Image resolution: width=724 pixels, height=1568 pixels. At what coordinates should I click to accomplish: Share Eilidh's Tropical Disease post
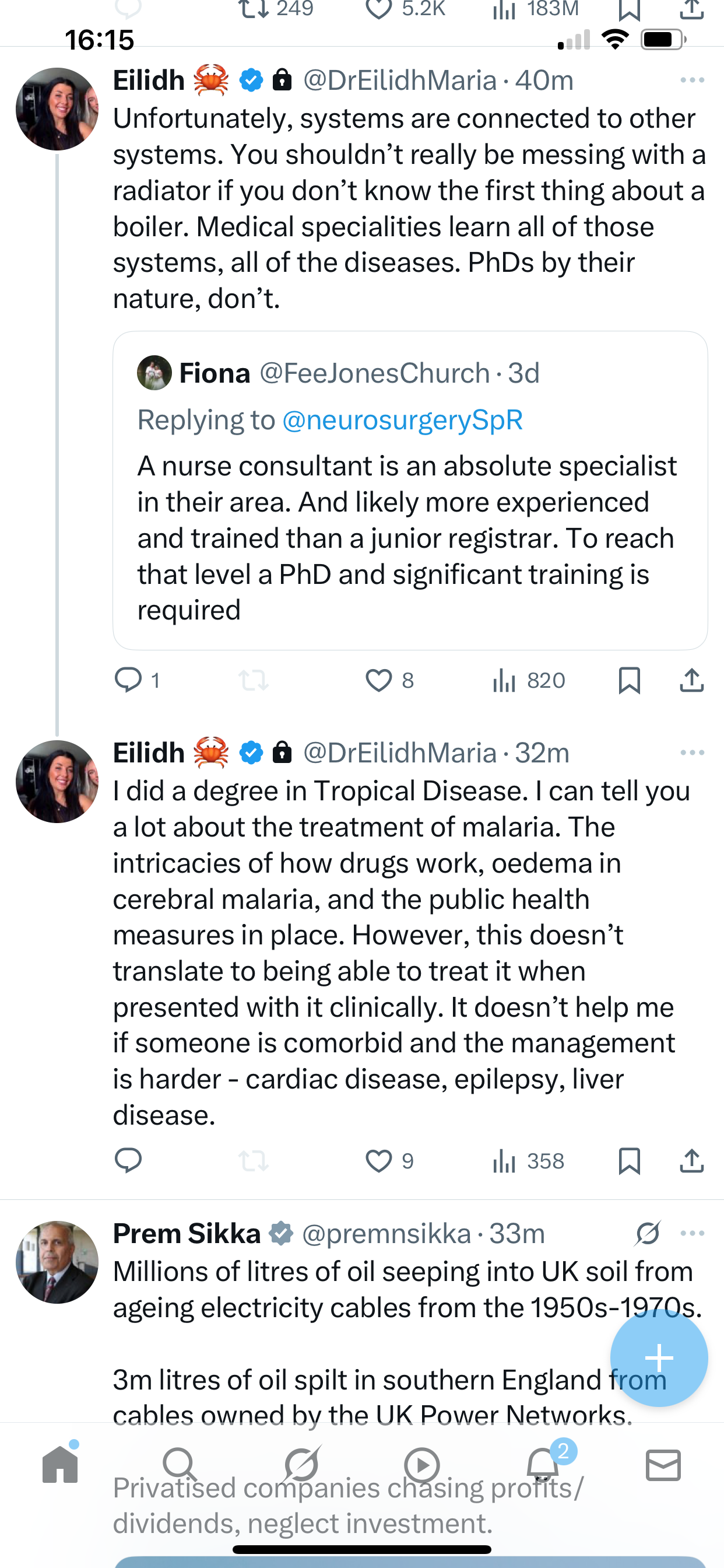(x=692, y=1161)
